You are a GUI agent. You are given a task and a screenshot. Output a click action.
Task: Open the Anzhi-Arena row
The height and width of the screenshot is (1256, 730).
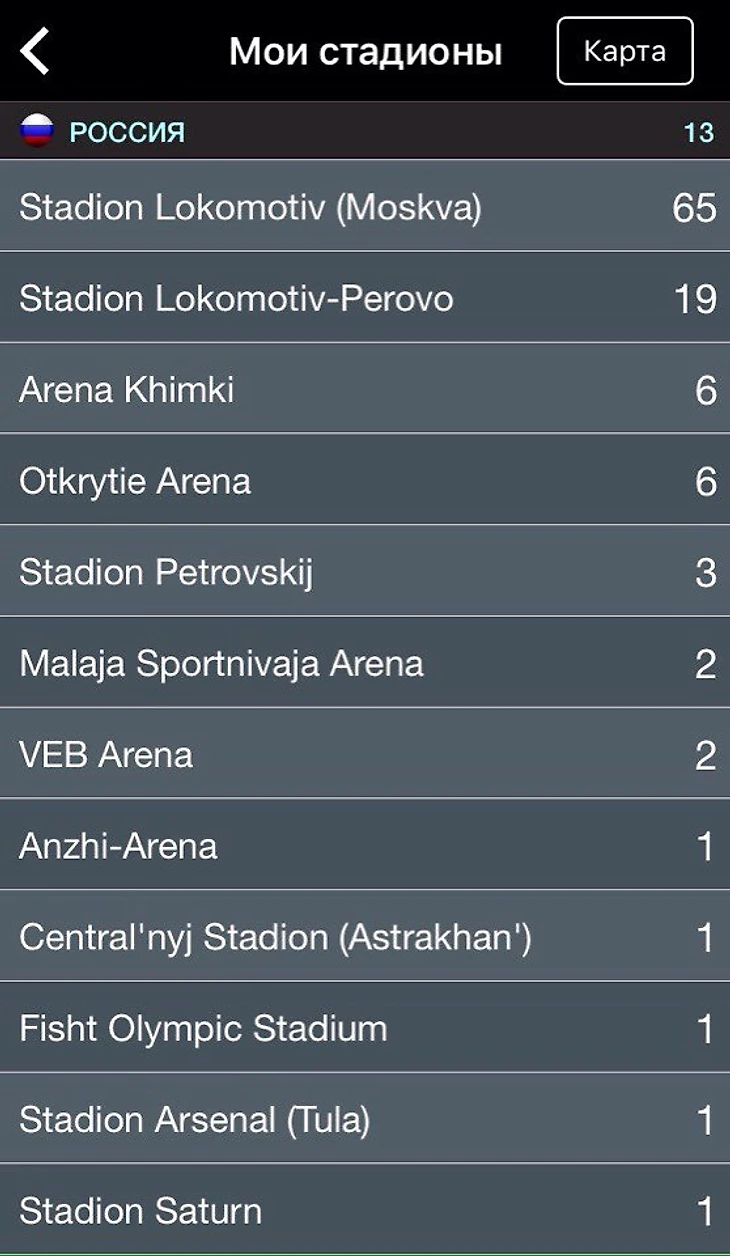point(365,846)
